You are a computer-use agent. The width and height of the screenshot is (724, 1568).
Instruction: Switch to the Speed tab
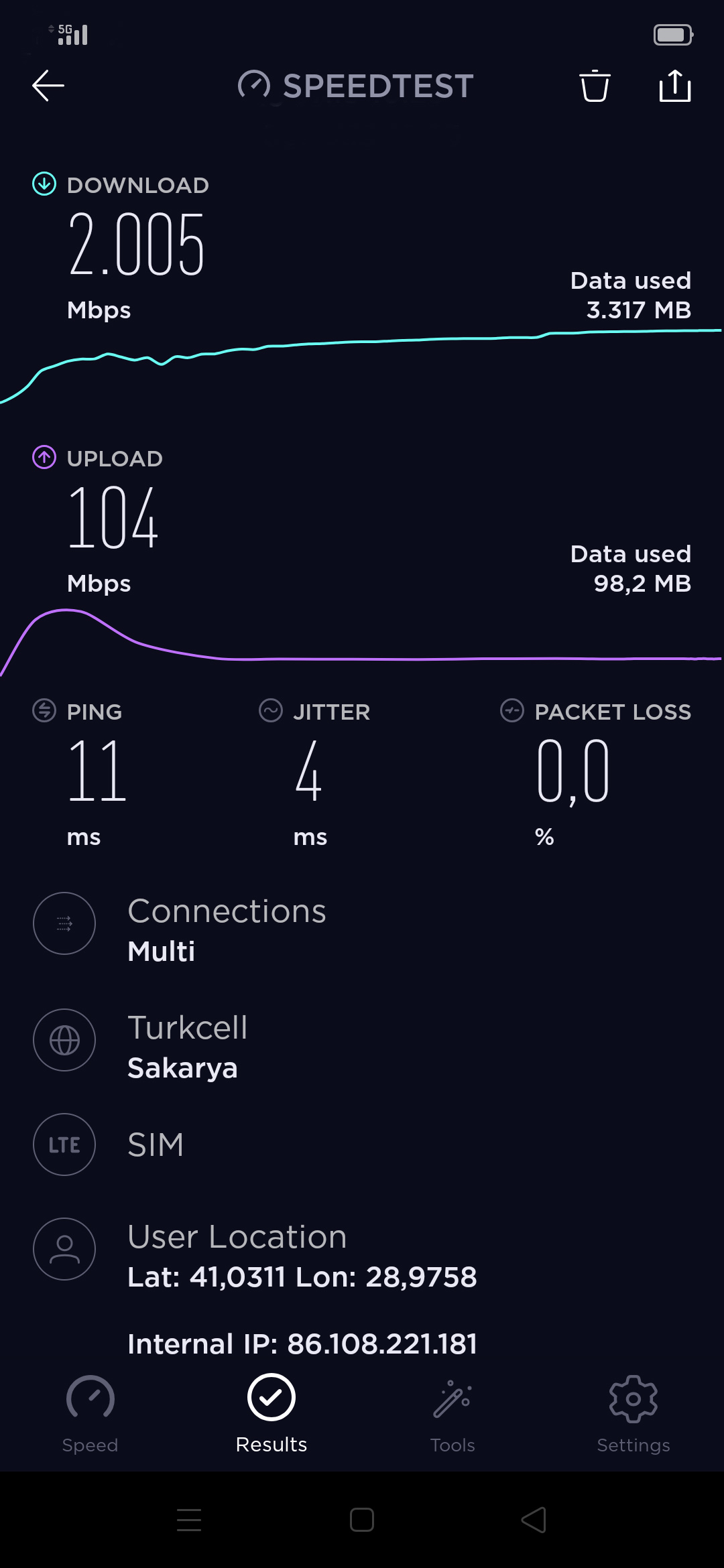coord(90,1414)
